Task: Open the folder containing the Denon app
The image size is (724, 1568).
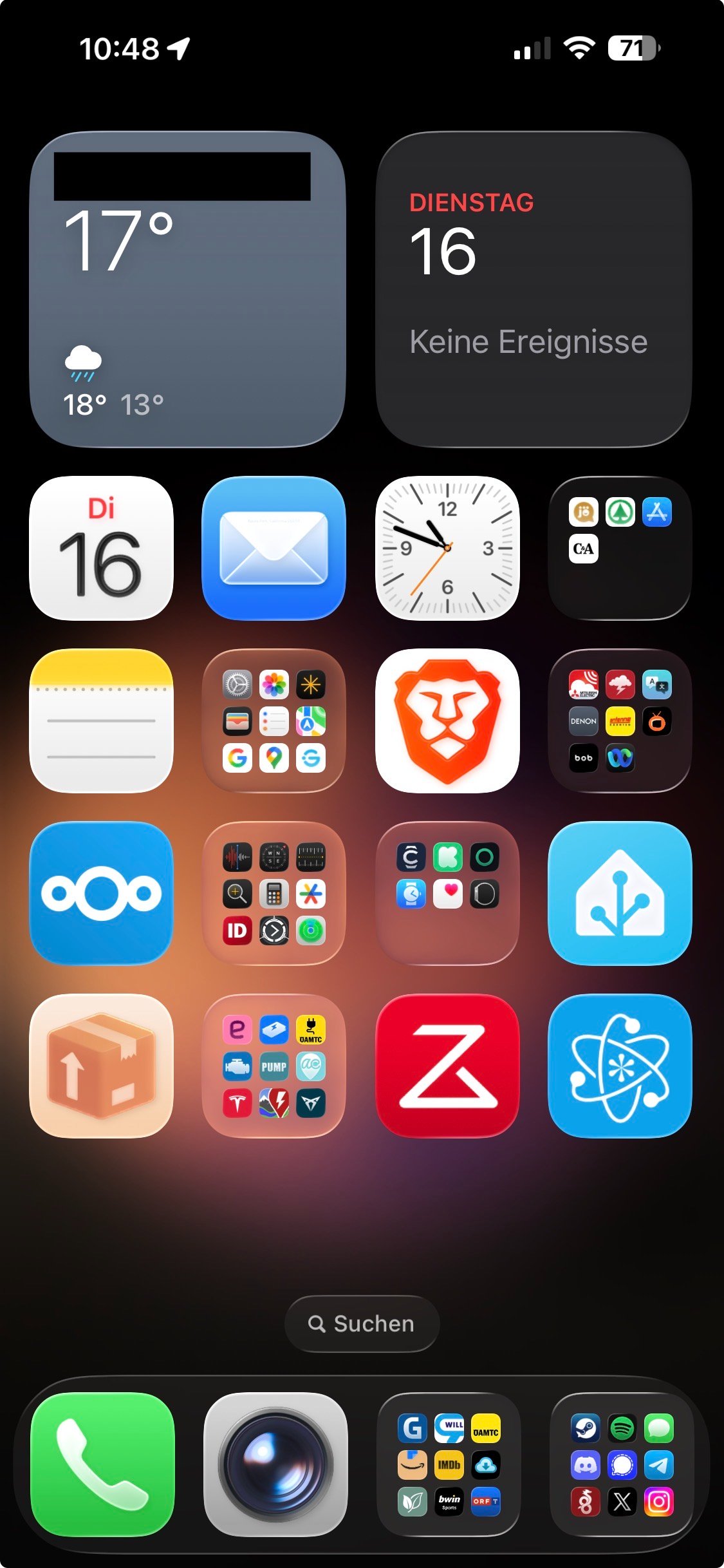Action: point(619,721)
